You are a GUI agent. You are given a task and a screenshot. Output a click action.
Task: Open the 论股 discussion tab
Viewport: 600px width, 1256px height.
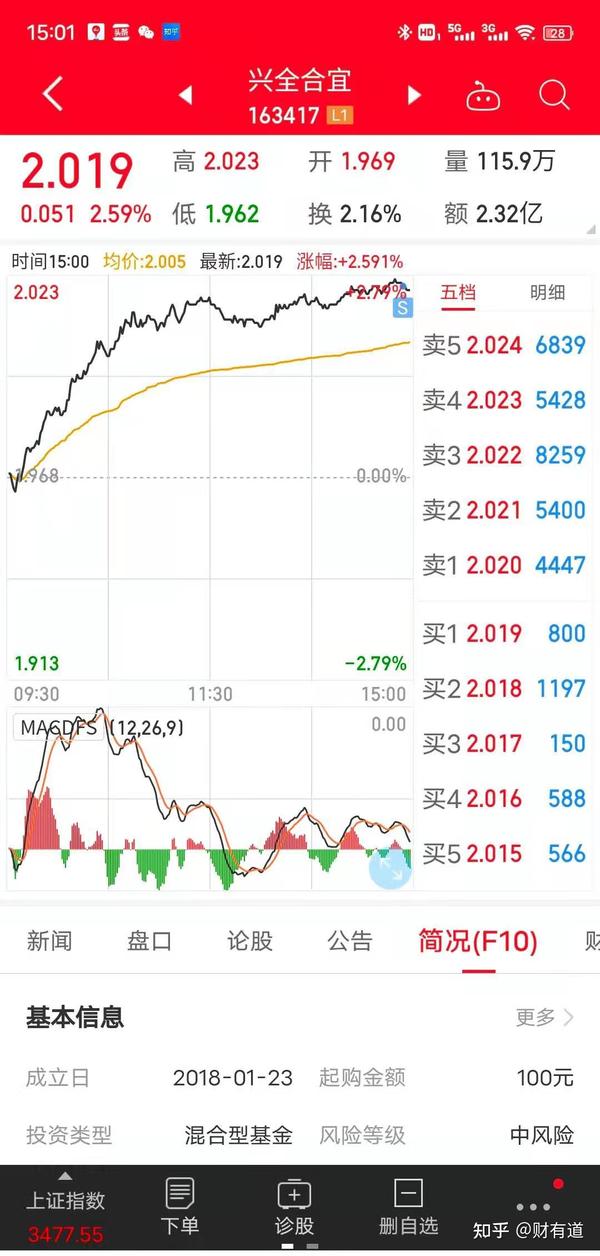[x=249, y=941]
